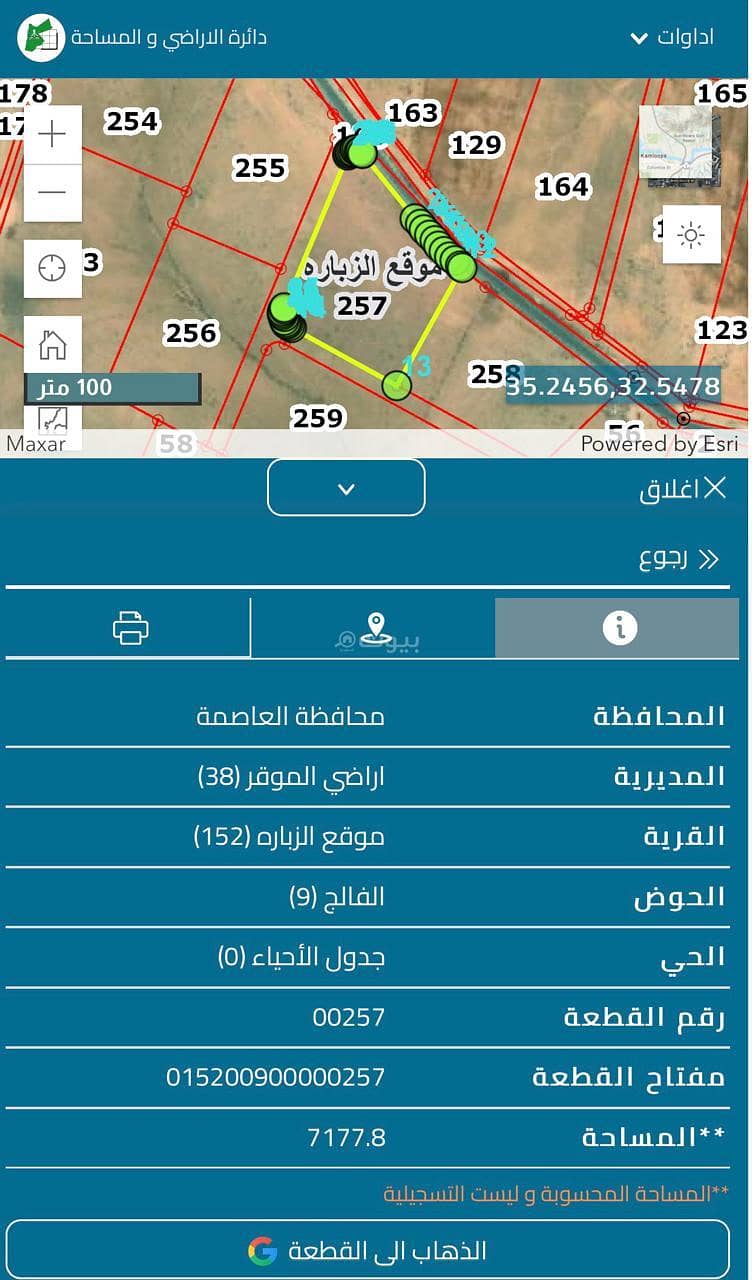Open the print tab
The height and width of the screenshot is (1280, 752).
pyautogui.click(x=130, y=628)
